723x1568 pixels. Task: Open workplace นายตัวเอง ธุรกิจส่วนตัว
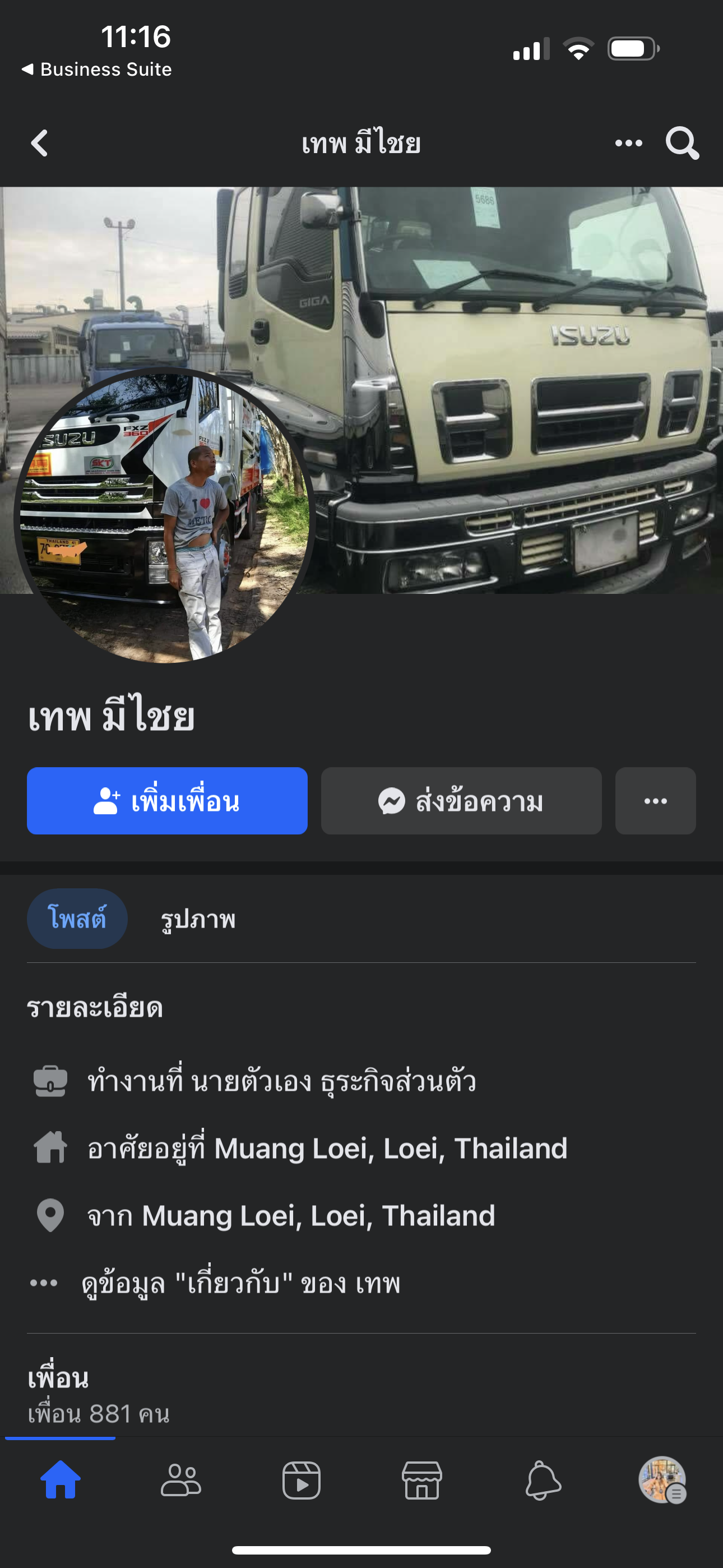333,1082
